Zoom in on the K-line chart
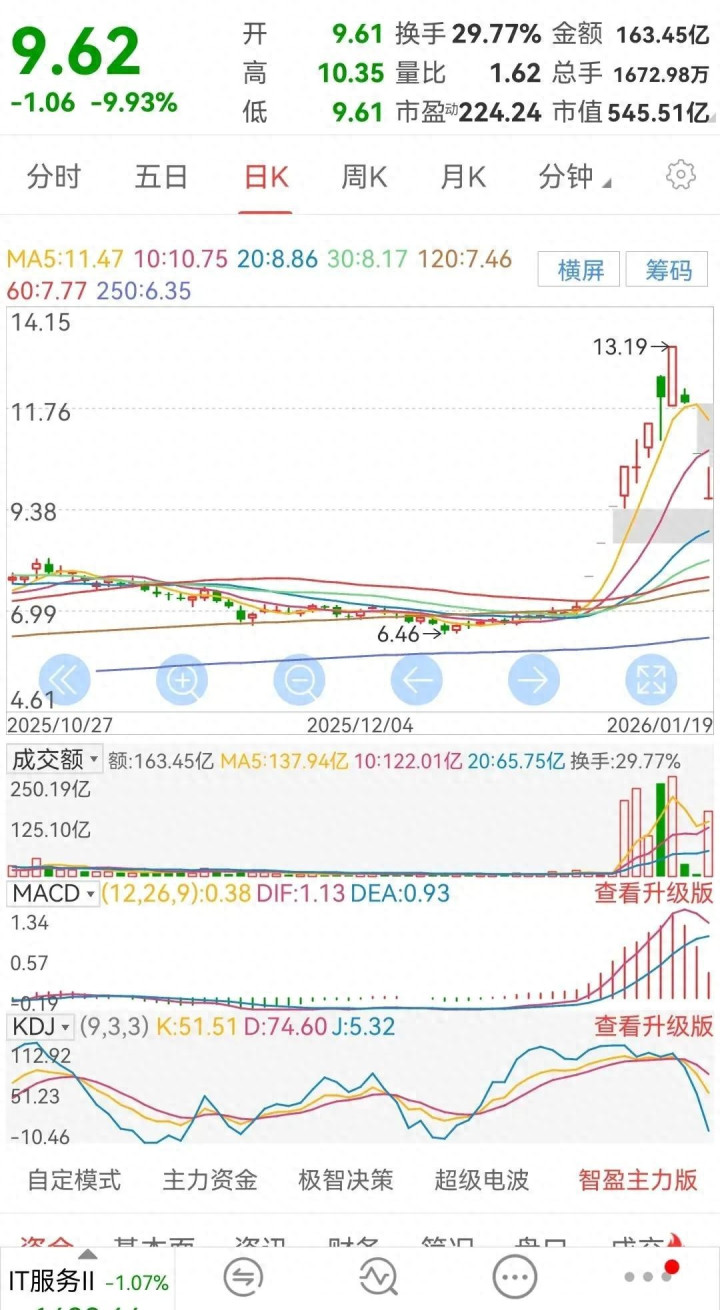This screenshot has height=1310, width=720. [182, 681]
